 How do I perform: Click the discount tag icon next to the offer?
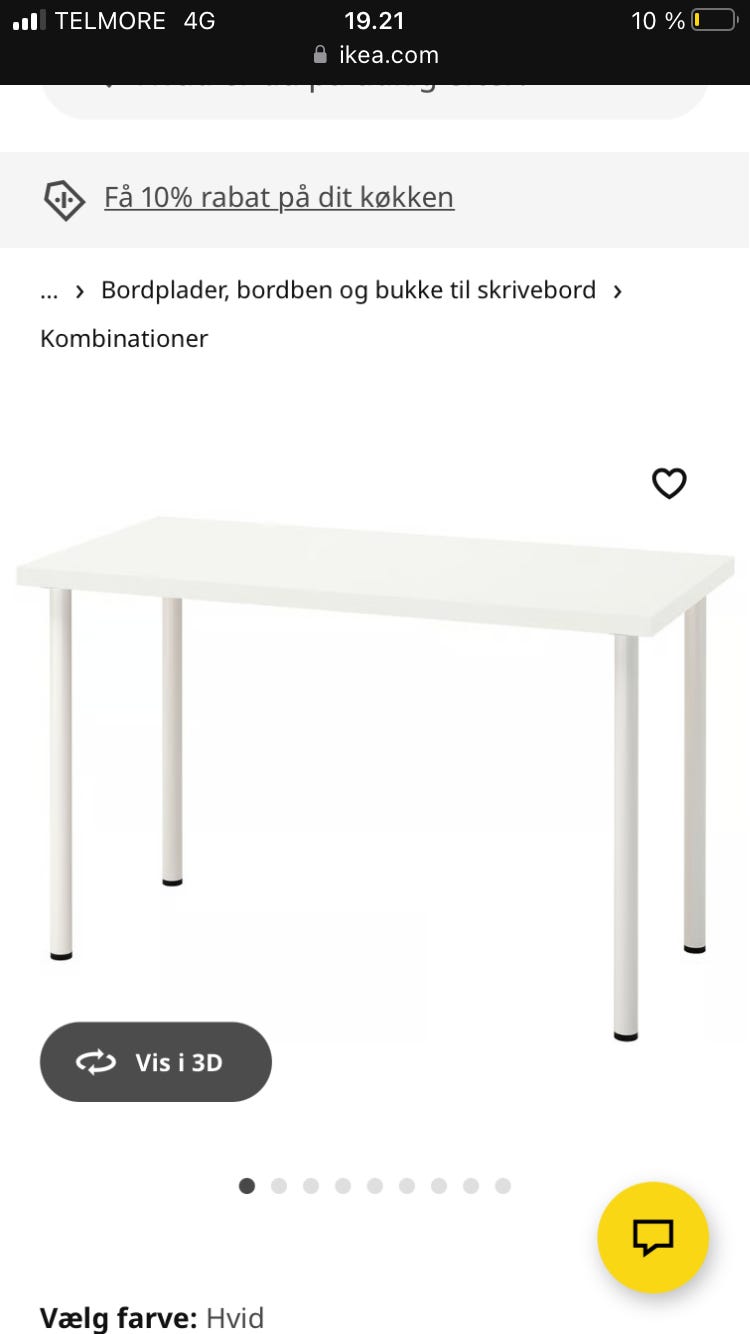[x=64, y=199]
